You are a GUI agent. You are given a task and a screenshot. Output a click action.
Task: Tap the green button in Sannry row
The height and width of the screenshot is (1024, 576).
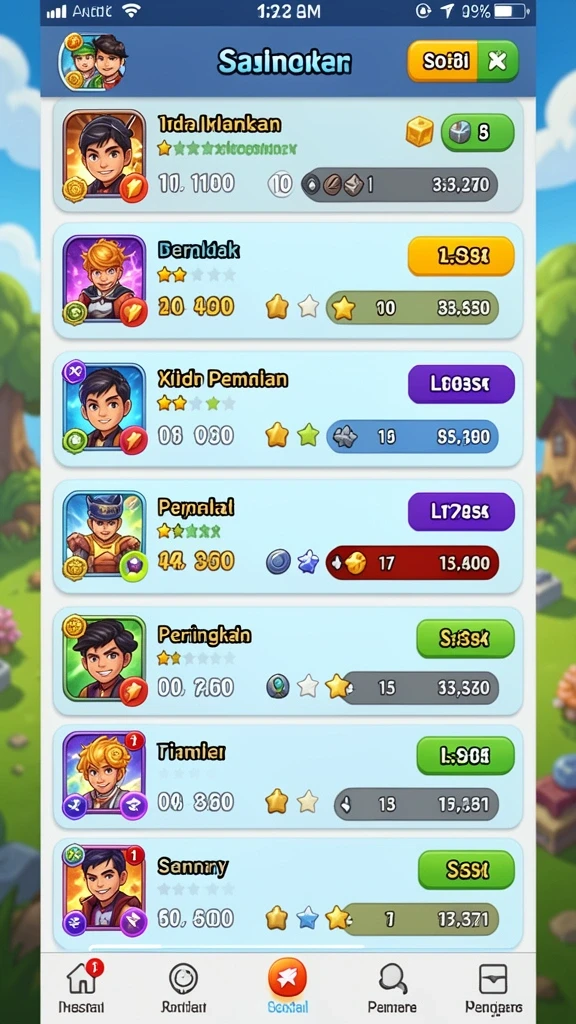click(x=466, y=870)
